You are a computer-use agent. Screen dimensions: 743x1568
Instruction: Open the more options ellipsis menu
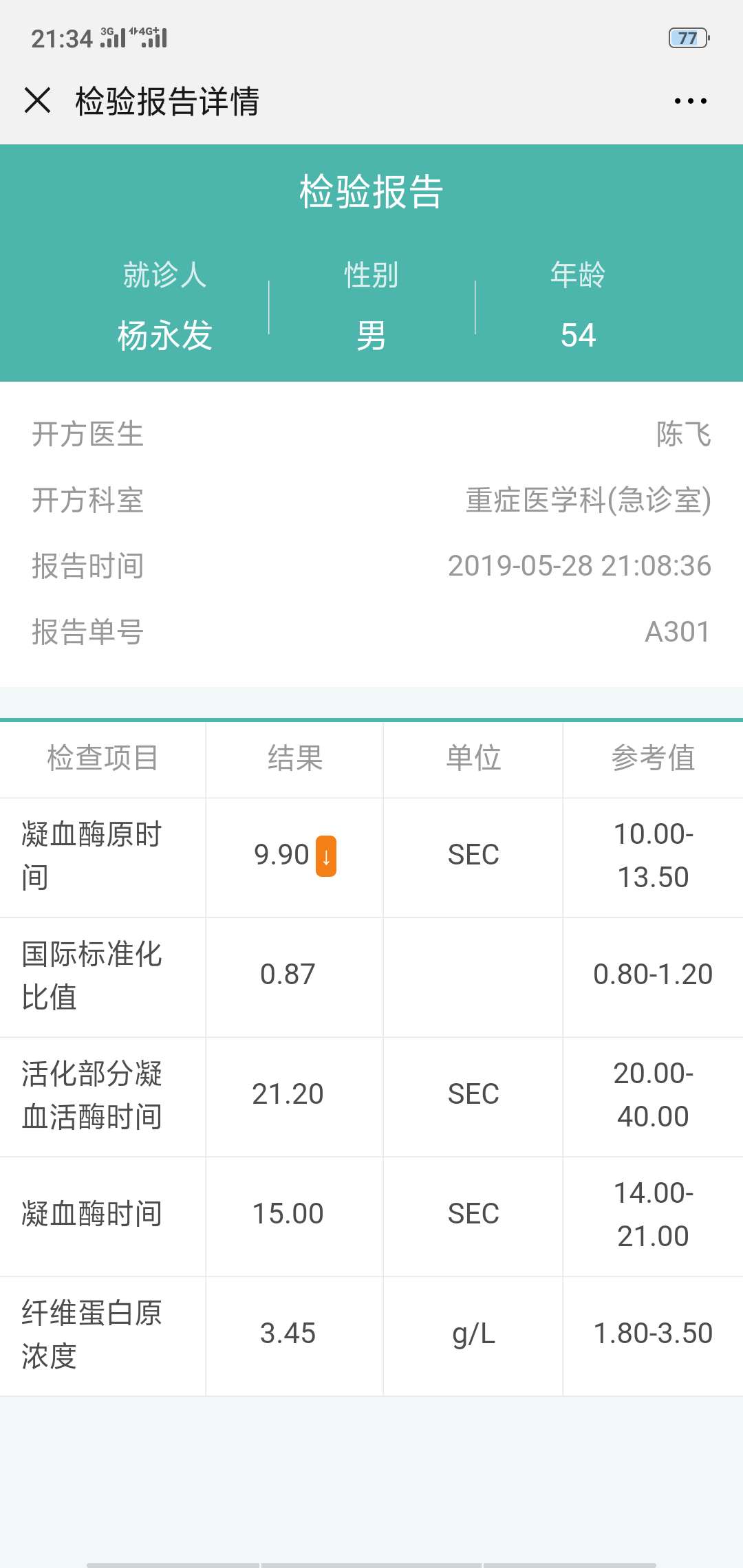(691, 100)
